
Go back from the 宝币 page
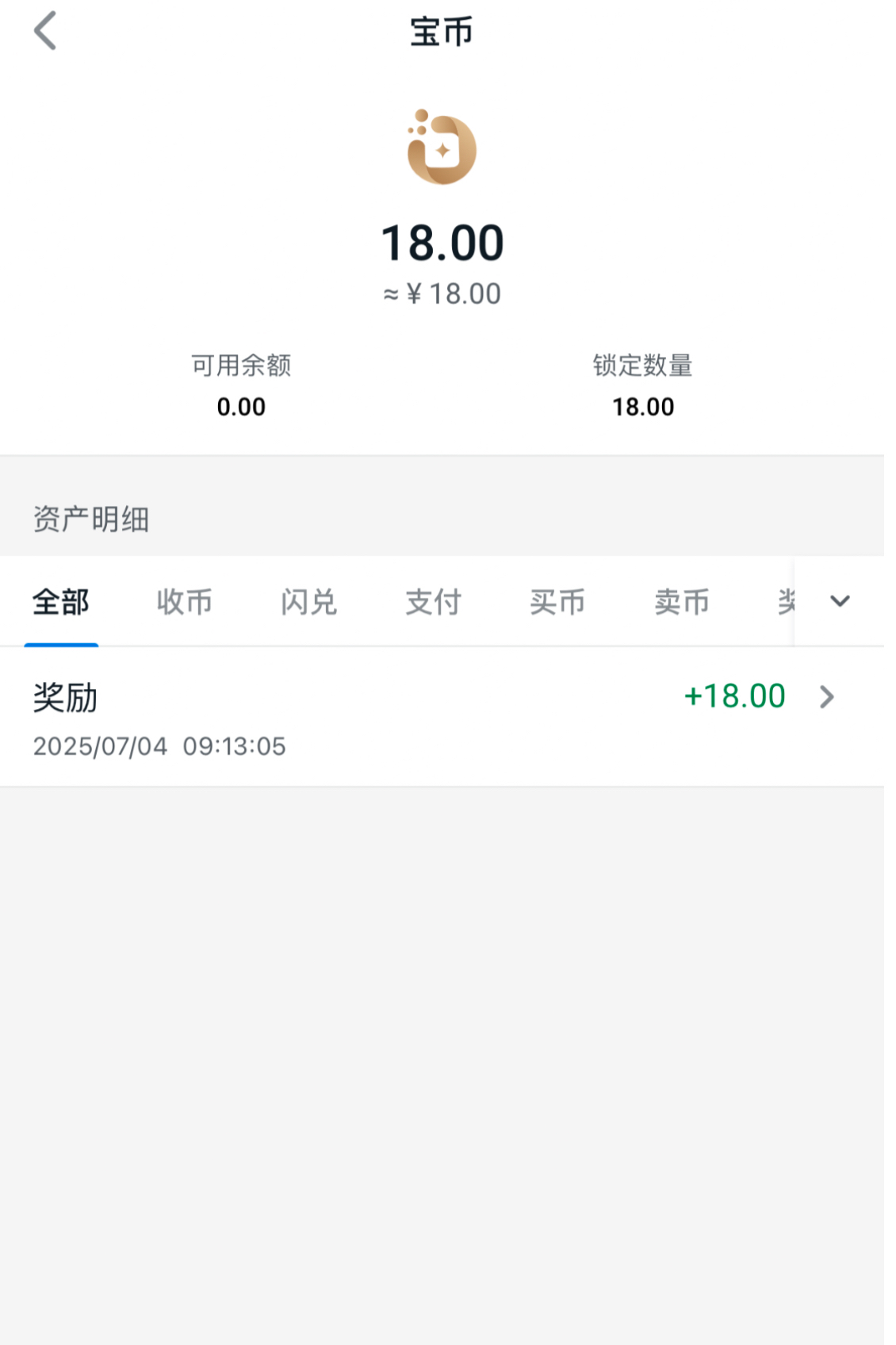coord(45,32)
